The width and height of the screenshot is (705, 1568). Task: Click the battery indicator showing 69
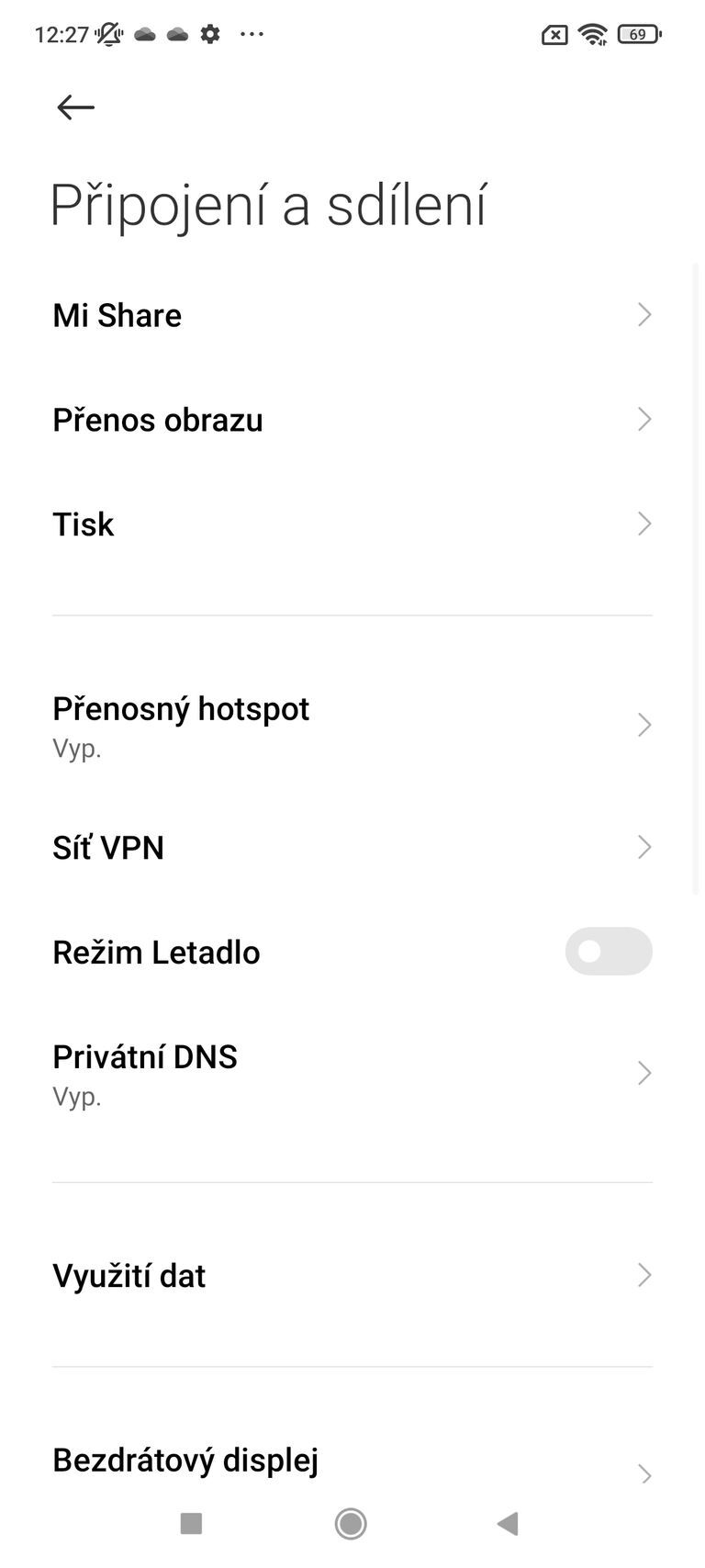coord(641,34)
